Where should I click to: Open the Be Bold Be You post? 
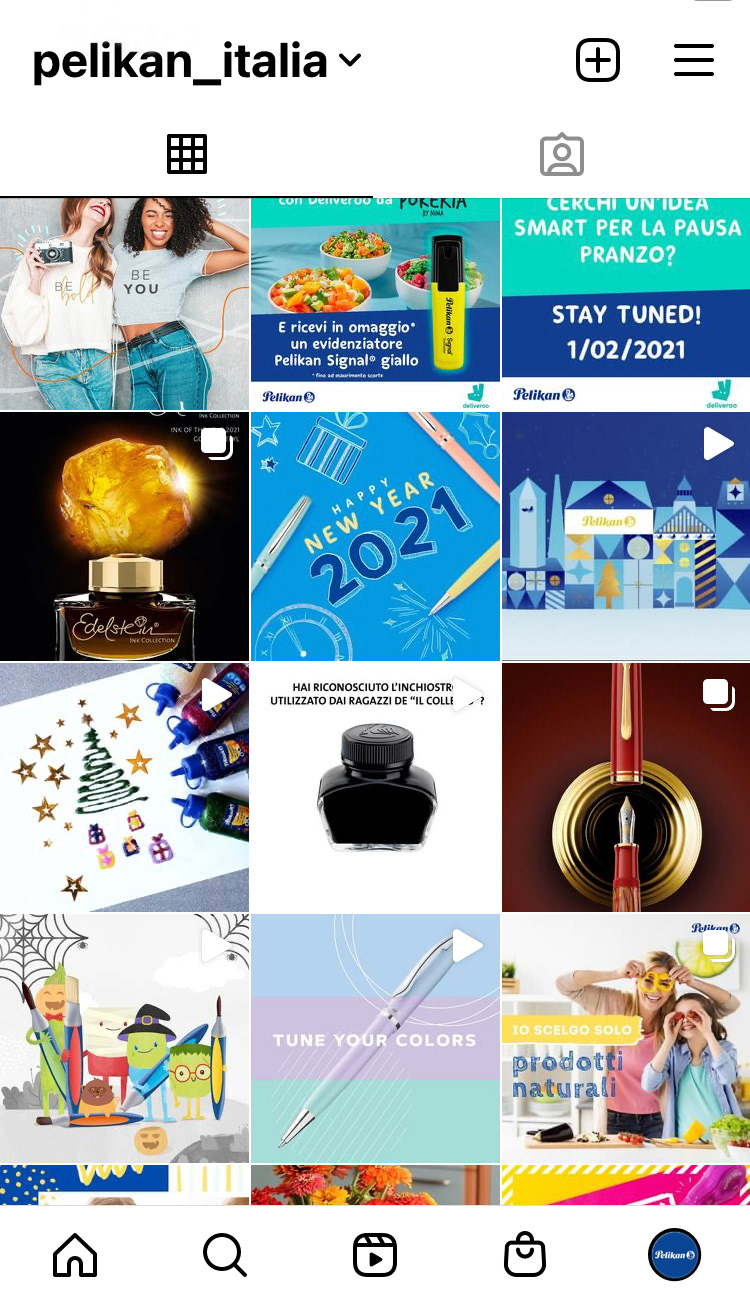(x=124, y=304)
